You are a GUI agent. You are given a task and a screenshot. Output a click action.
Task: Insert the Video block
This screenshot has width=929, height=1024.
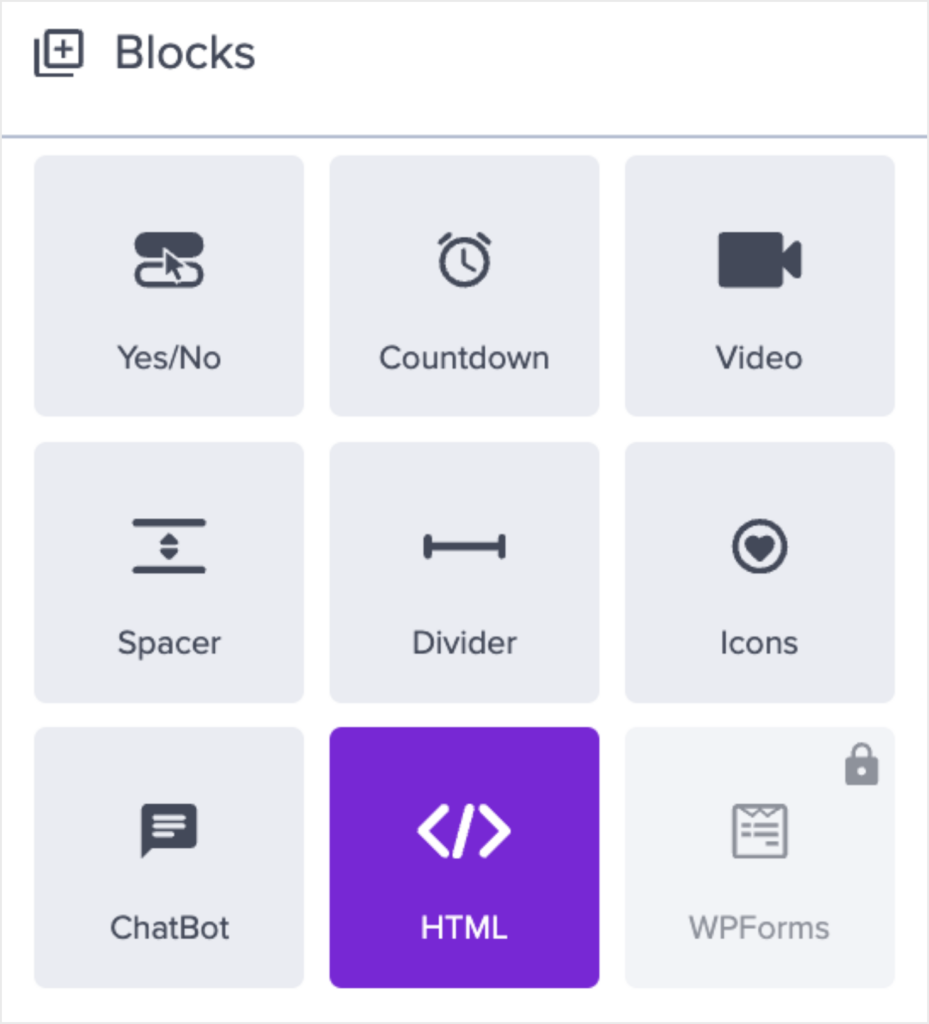759,285
